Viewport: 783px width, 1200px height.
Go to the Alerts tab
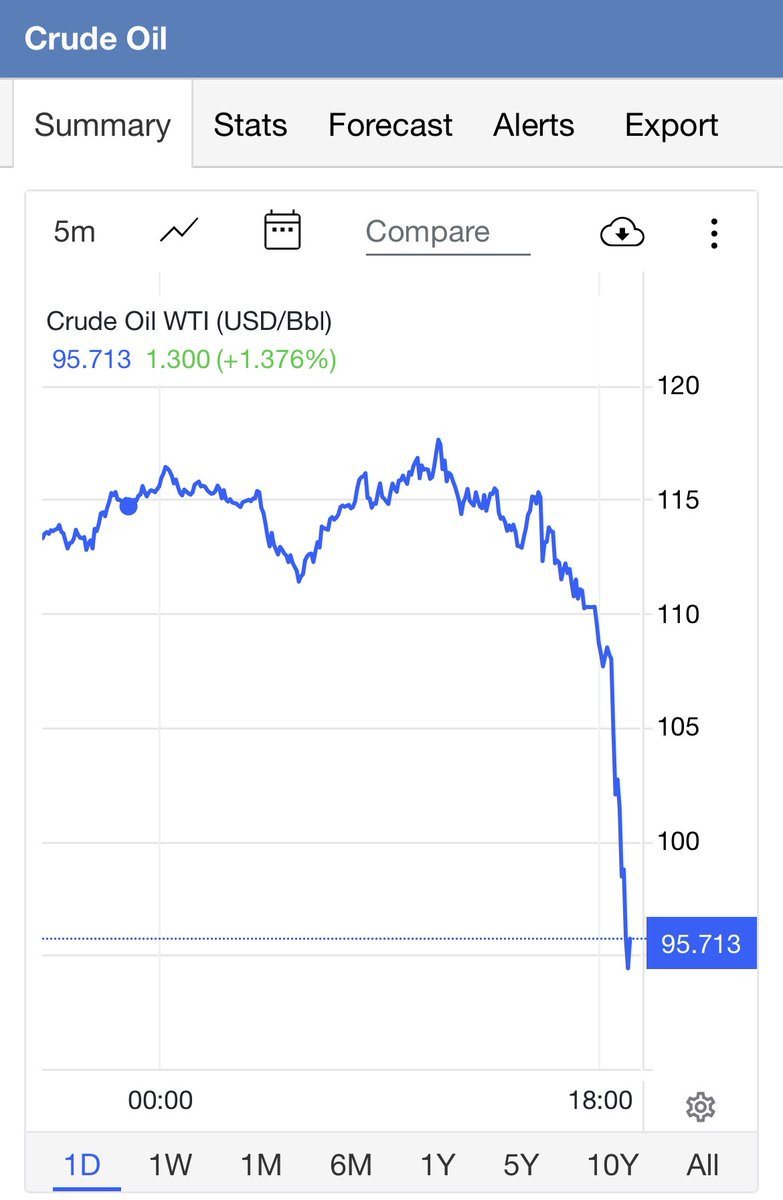click(x=534, y=125)
